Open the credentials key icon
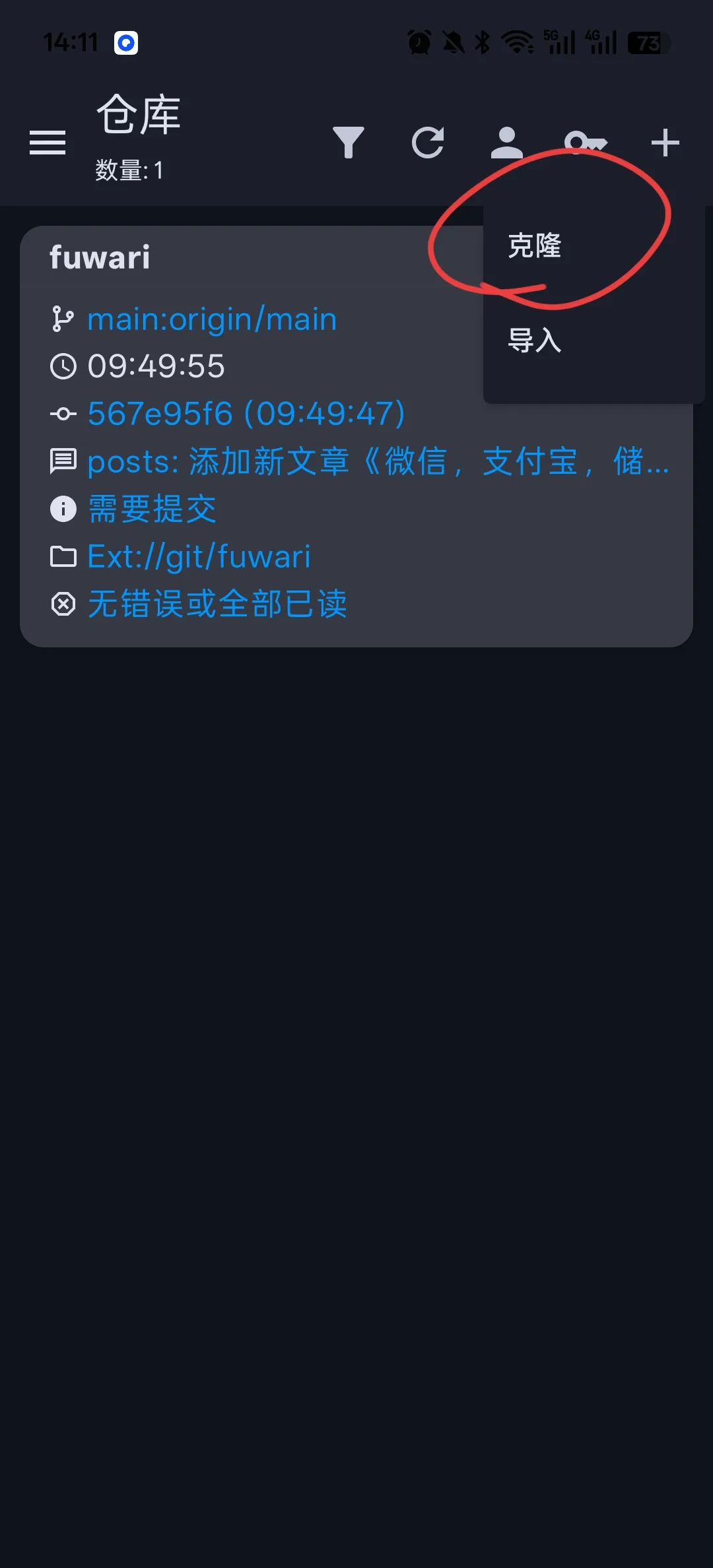Image resolution: width=713 pixels, height=1568 pixels. (586, 143)
